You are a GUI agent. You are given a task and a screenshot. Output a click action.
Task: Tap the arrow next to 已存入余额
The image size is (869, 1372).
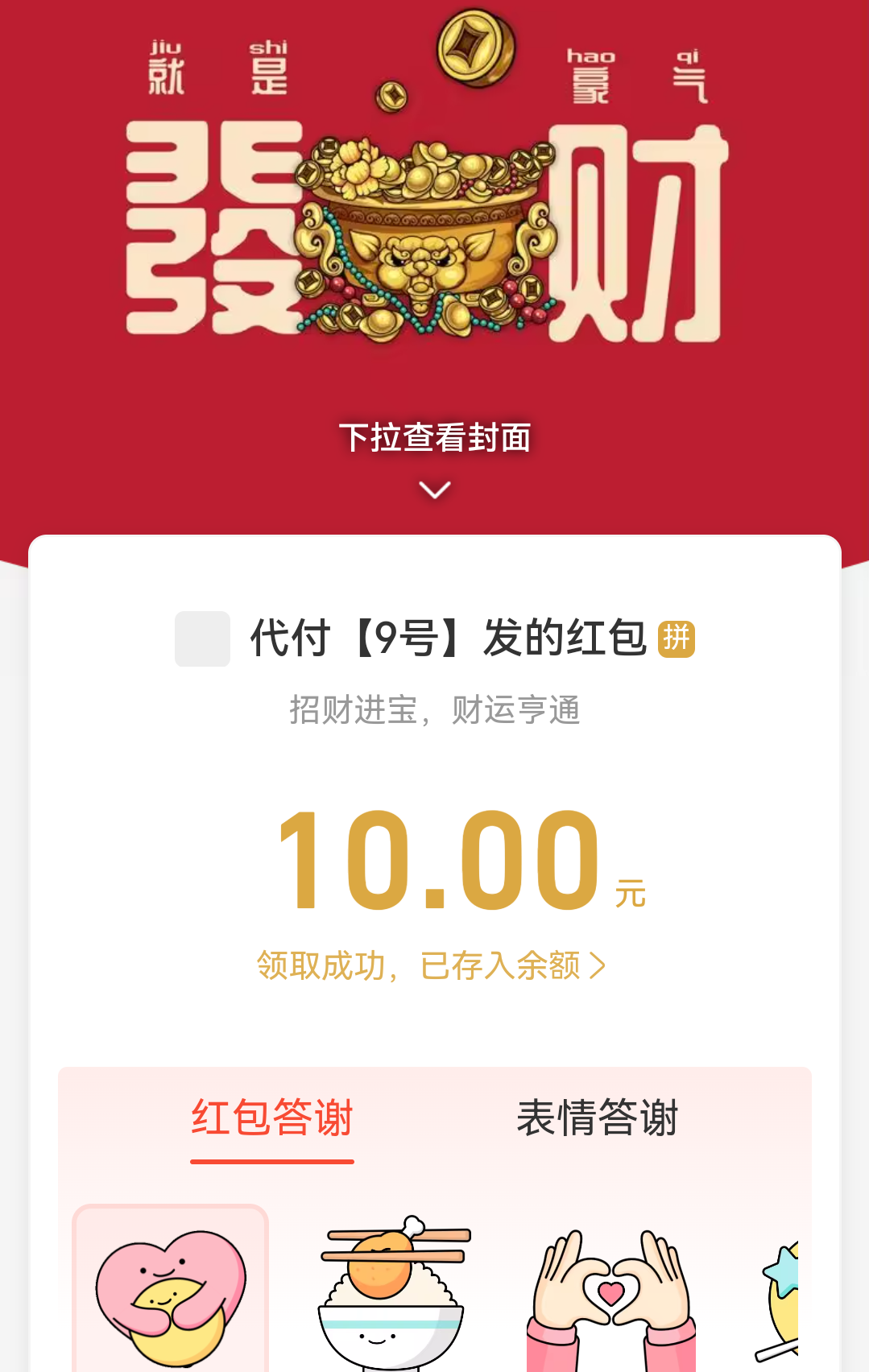tap(598, 965)
